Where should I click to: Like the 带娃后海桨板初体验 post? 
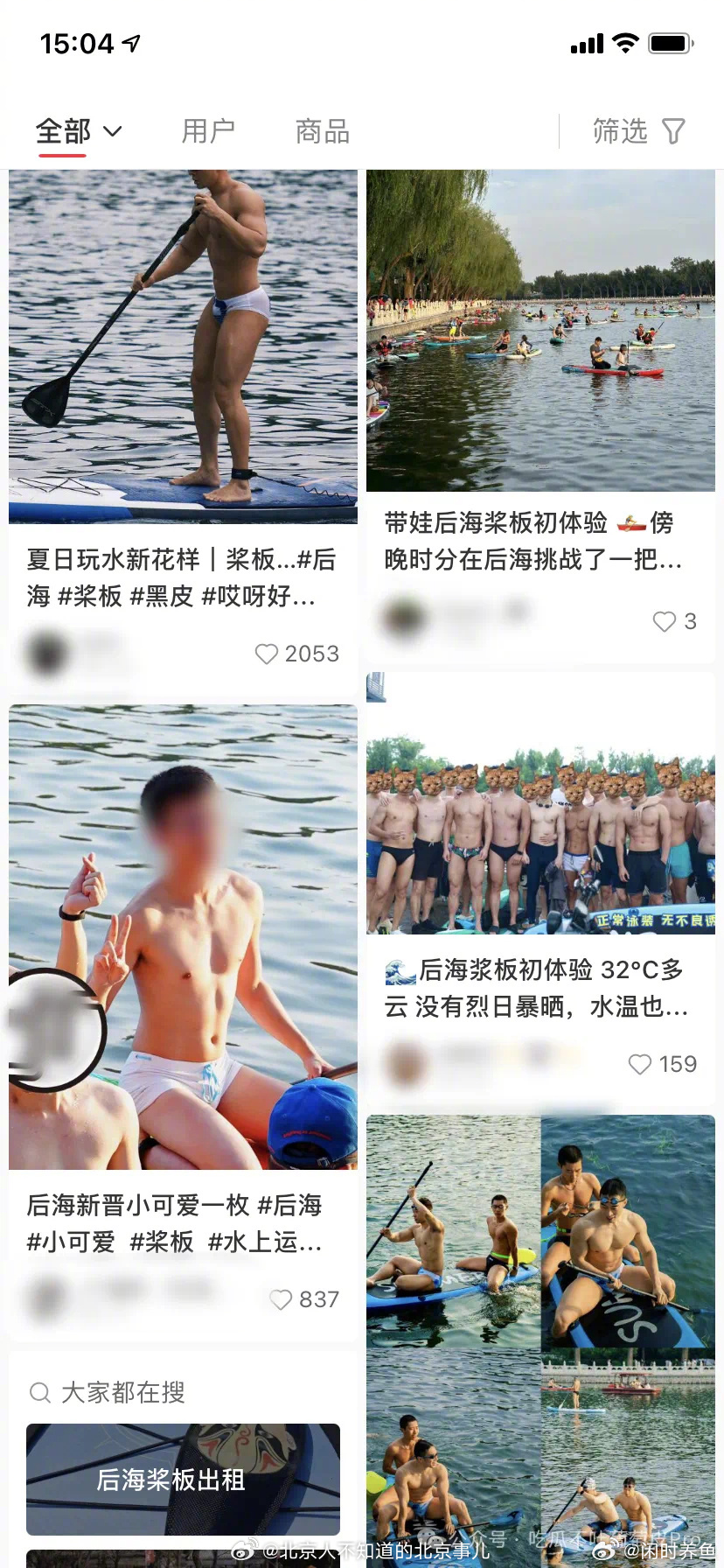(x=665, y=621)
